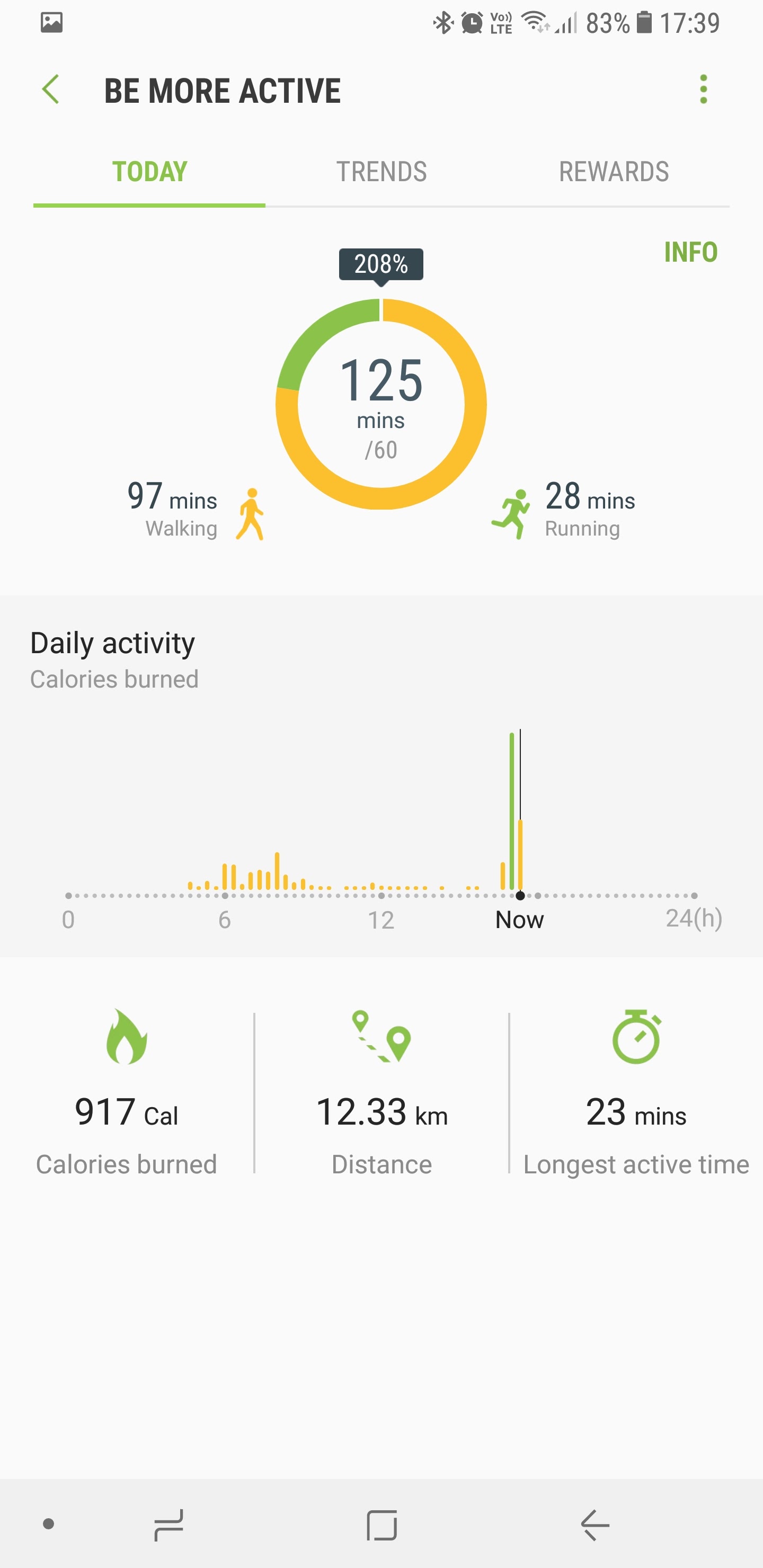Open the three-dot overflow menu
The height and width of the screenshot is (1568, 763).
tap(703, 90)
